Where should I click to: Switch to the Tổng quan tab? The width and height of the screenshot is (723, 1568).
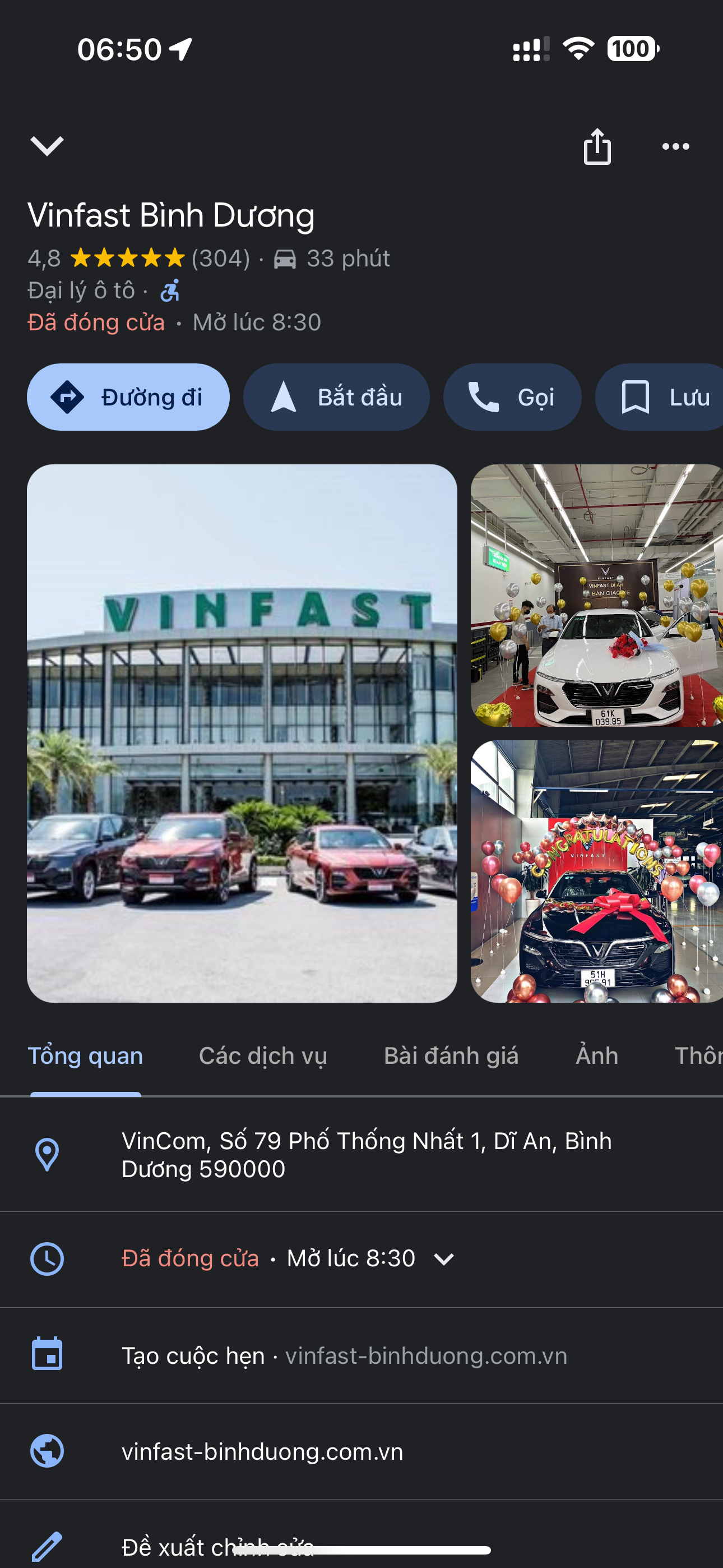click(86, 1056)
